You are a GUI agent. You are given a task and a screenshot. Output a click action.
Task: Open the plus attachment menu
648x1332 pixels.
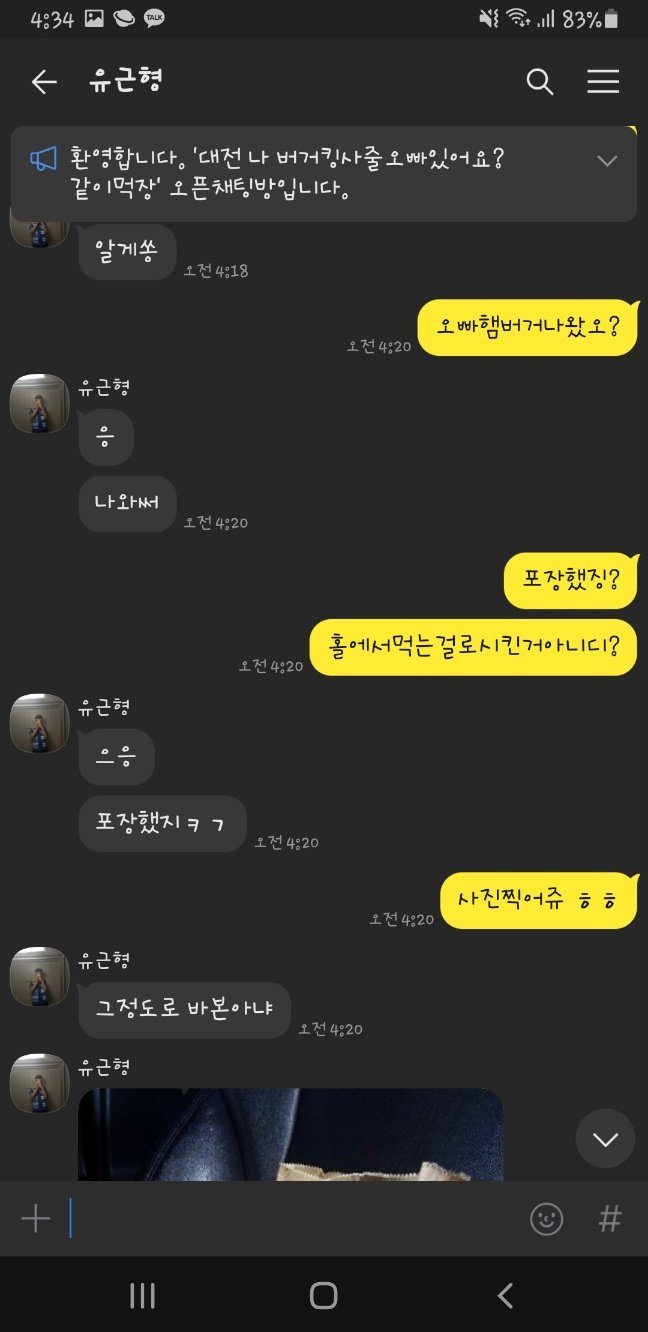pos(36,1218)
